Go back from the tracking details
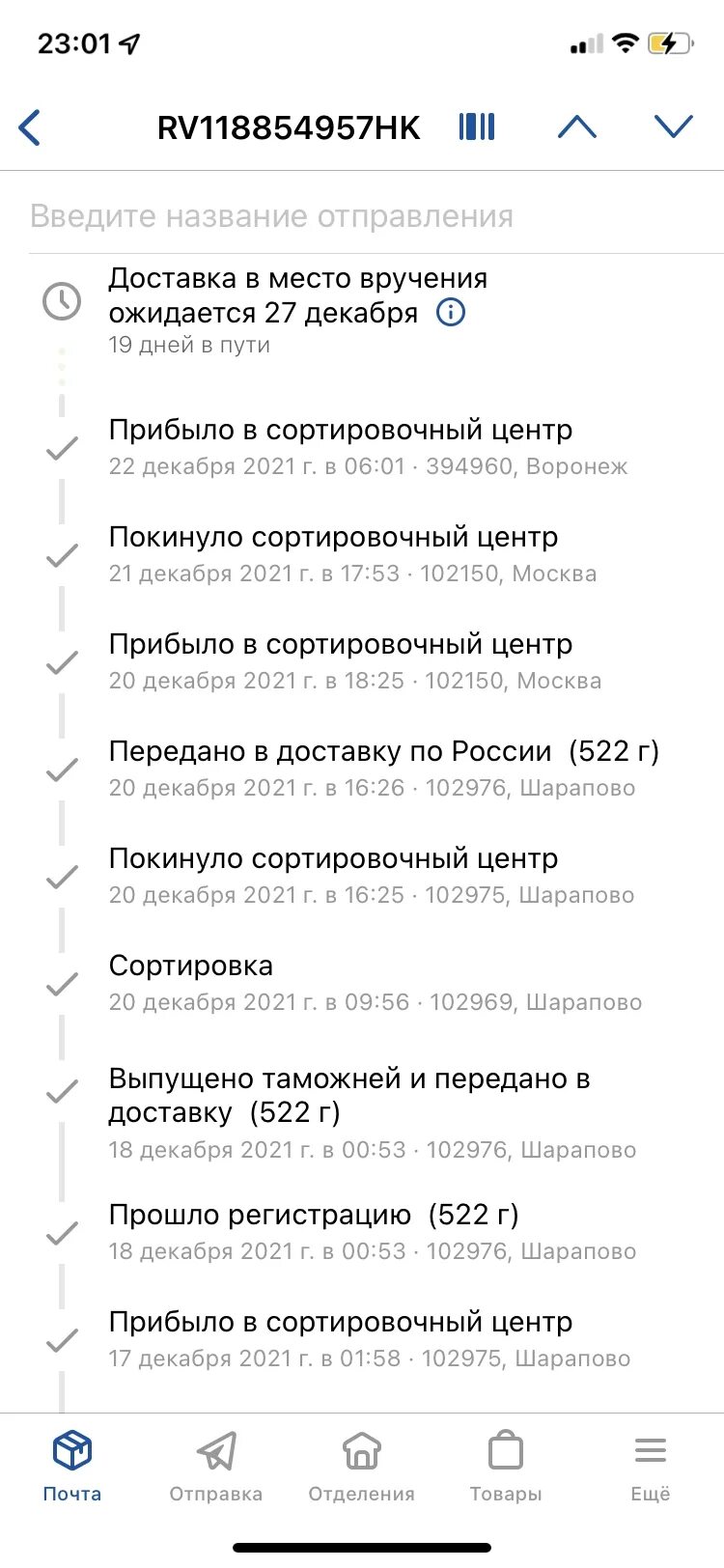 [30, 127]
